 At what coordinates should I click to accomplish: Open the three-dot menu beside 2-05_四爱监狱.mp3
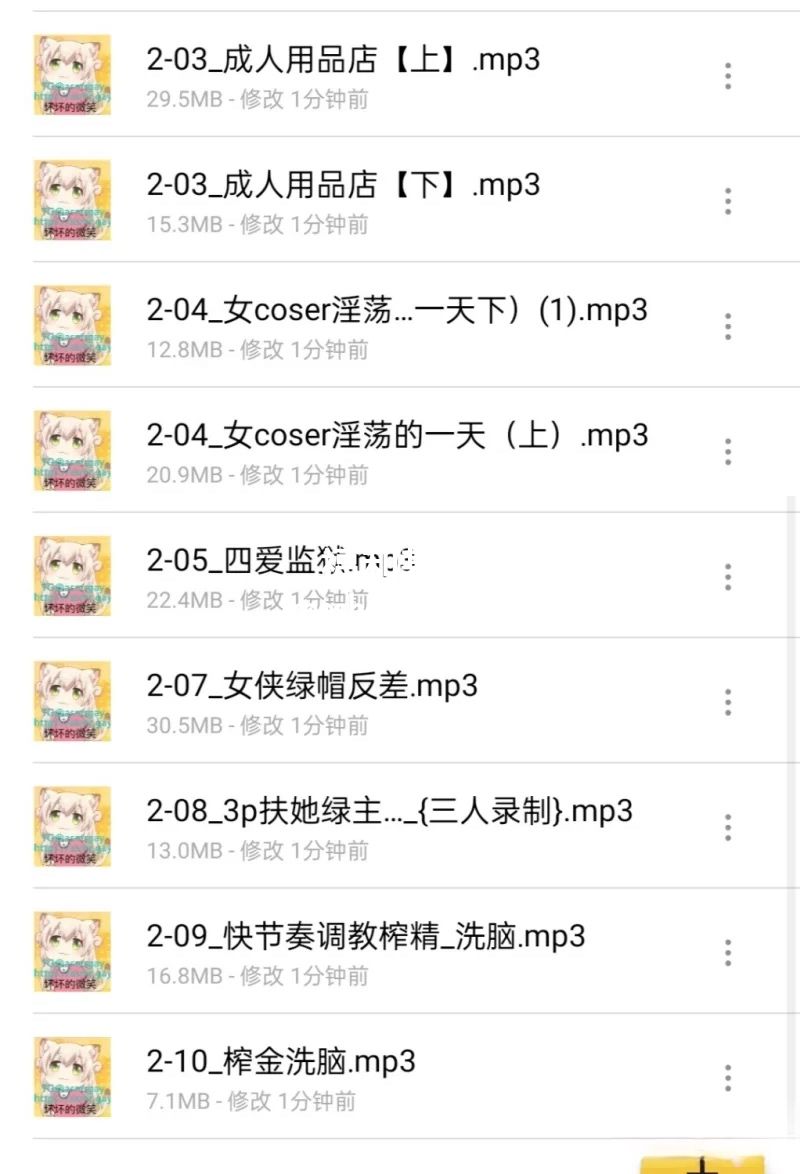[x=728, y=576]
